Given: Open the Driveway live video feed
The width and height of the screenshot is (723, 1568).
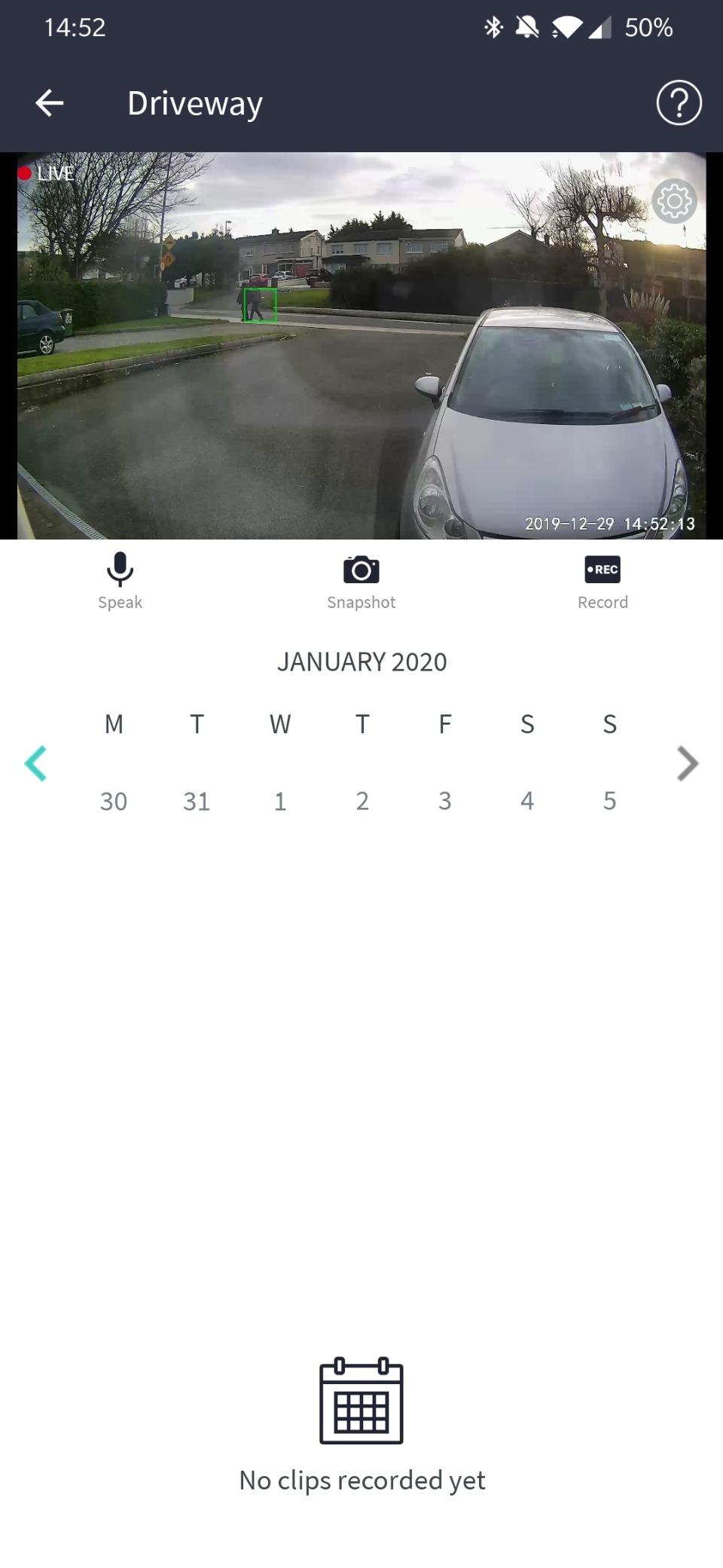Looking at the screenshot, I should (x=361, y=377).
